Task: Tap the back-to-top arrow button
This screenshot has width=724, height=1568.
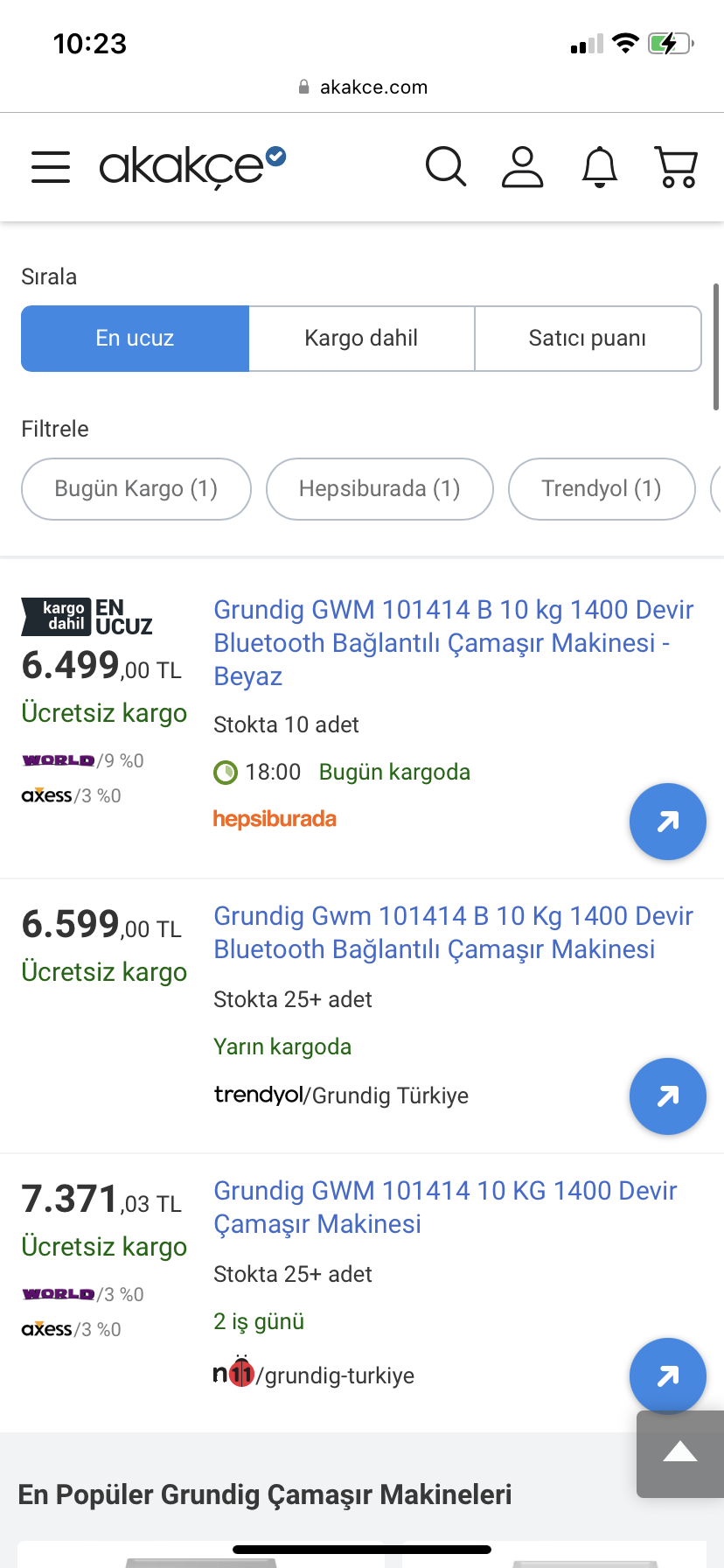Action: coord(679,1454)
